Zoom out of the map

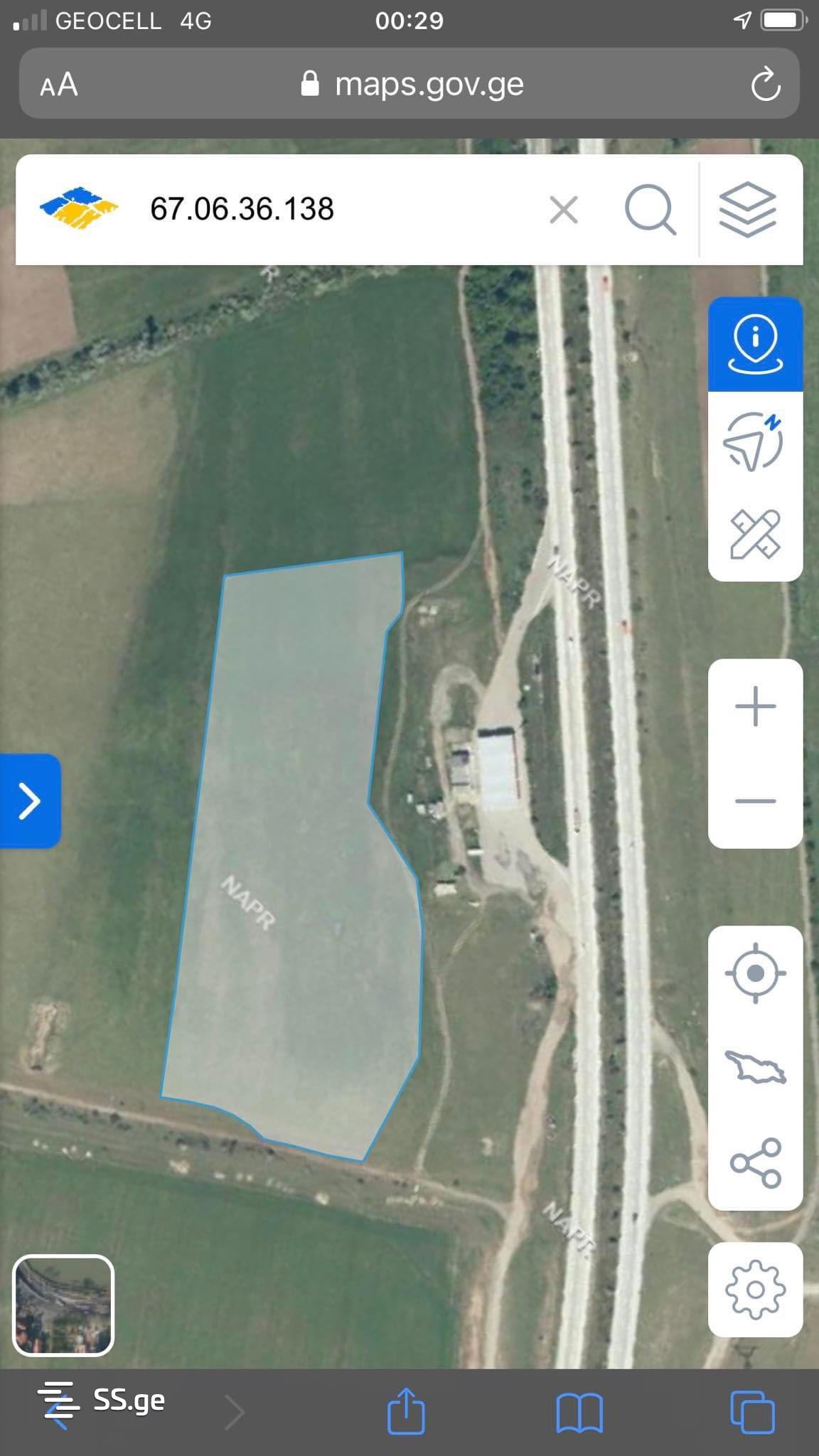coord(755,801)
